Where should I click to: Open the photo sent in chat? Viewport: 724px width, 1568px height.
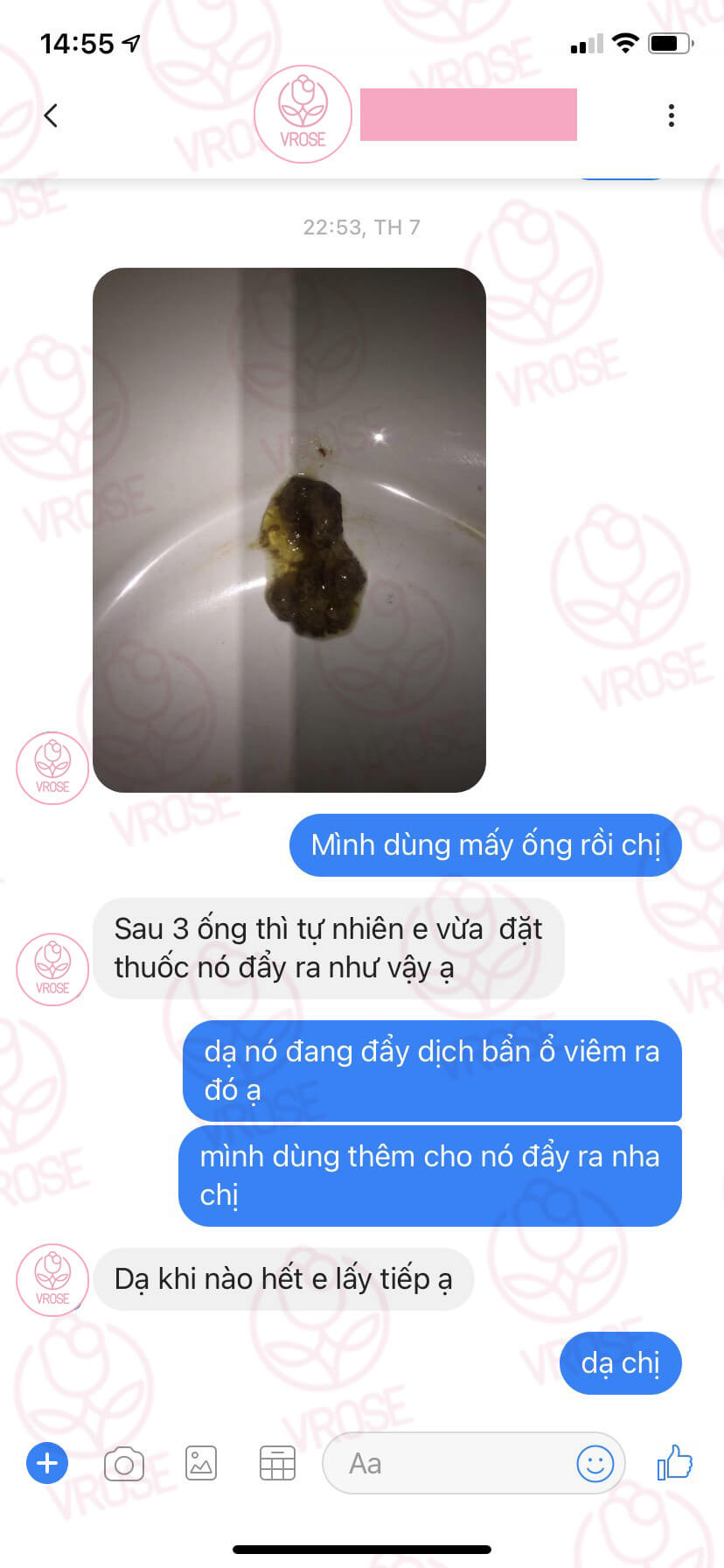pos(289,530)
